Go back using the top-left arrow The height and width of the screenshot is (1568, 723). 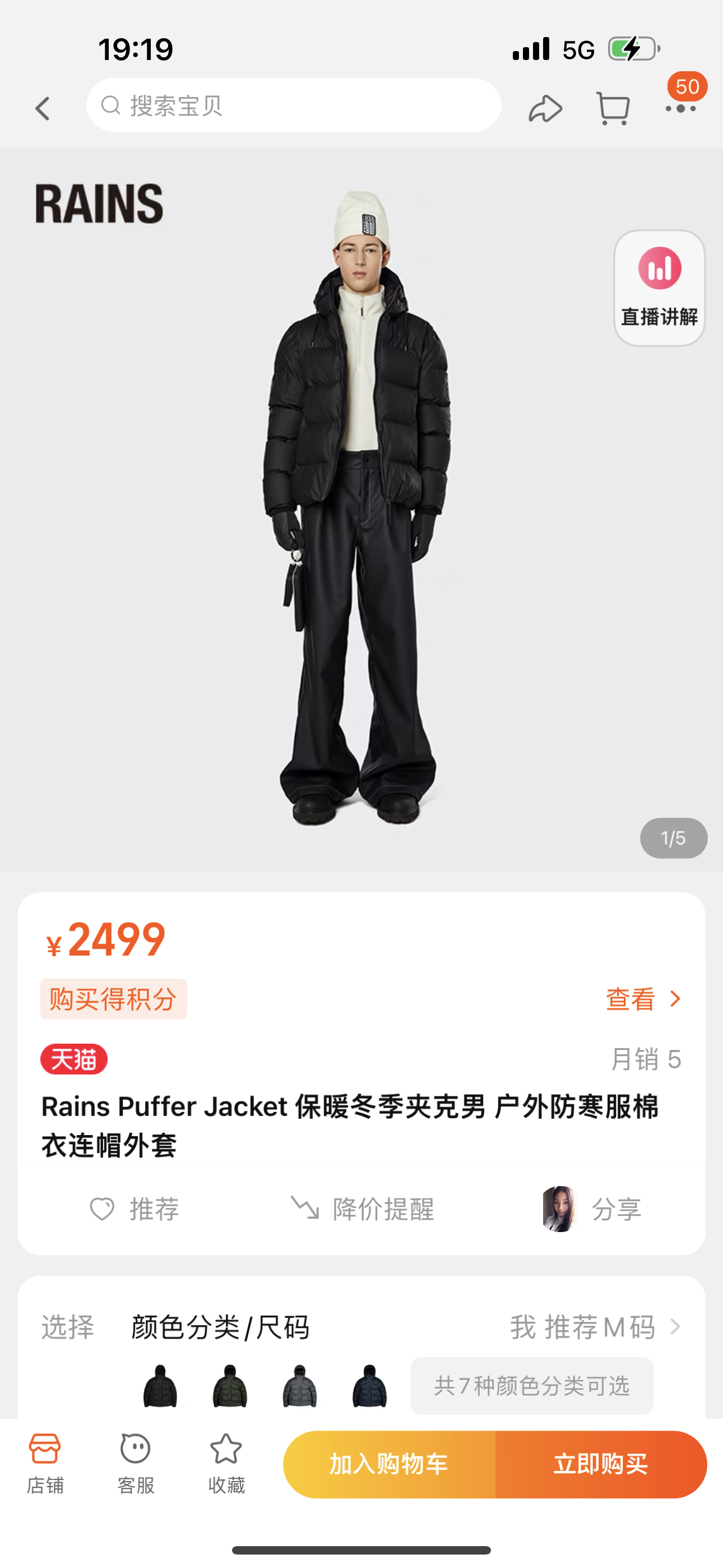point(42,108)
